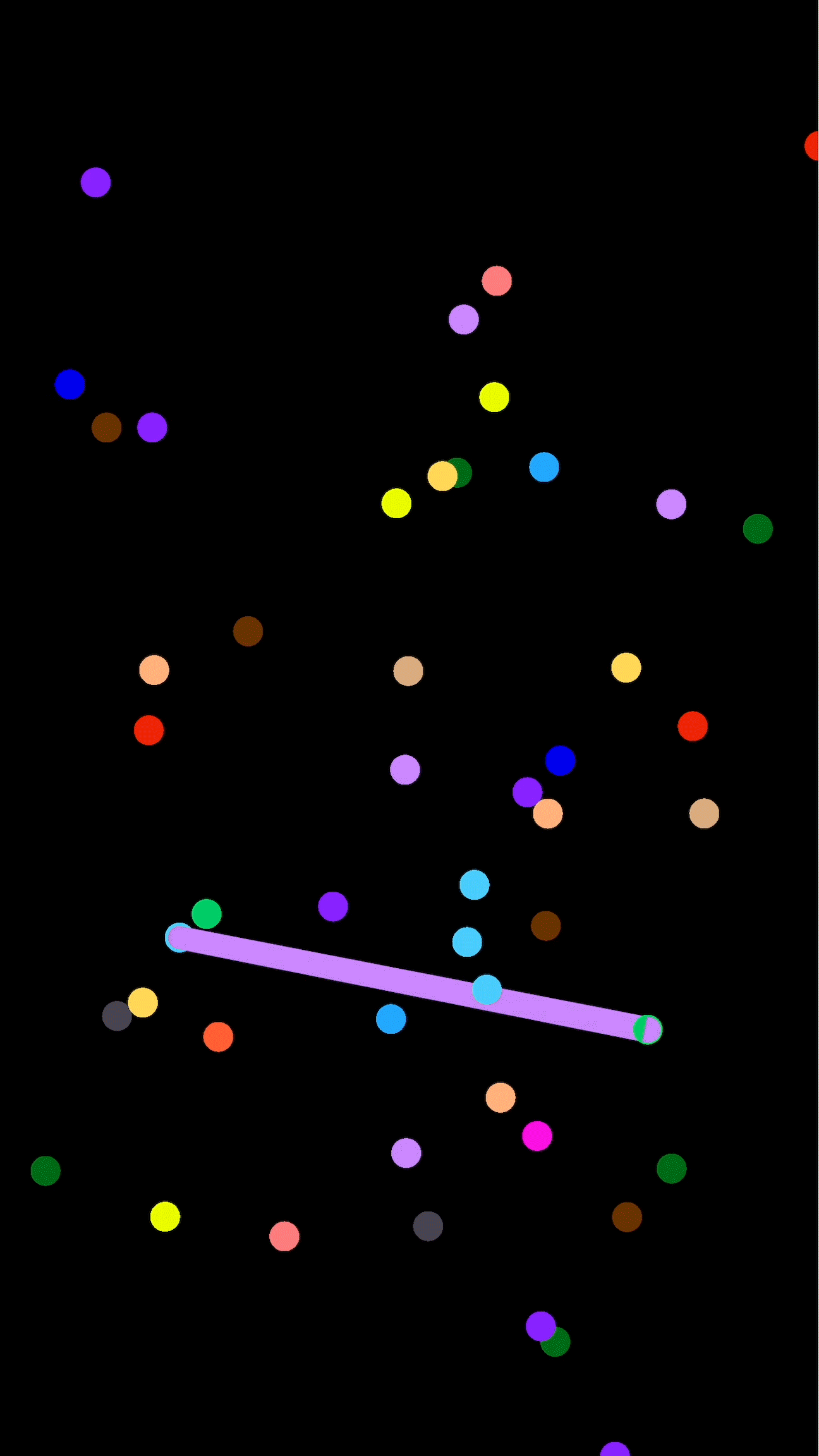Tap the half-green dot at the line's end

(x=648, y=1029)
